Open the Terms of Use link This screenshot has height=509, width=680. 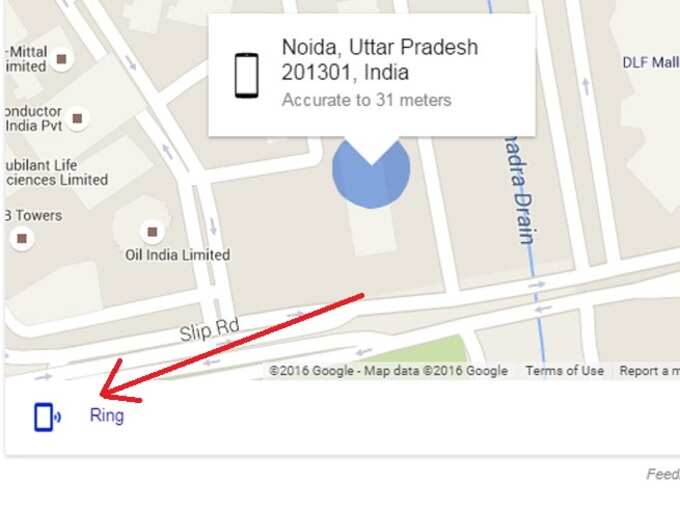click(564, 371)
